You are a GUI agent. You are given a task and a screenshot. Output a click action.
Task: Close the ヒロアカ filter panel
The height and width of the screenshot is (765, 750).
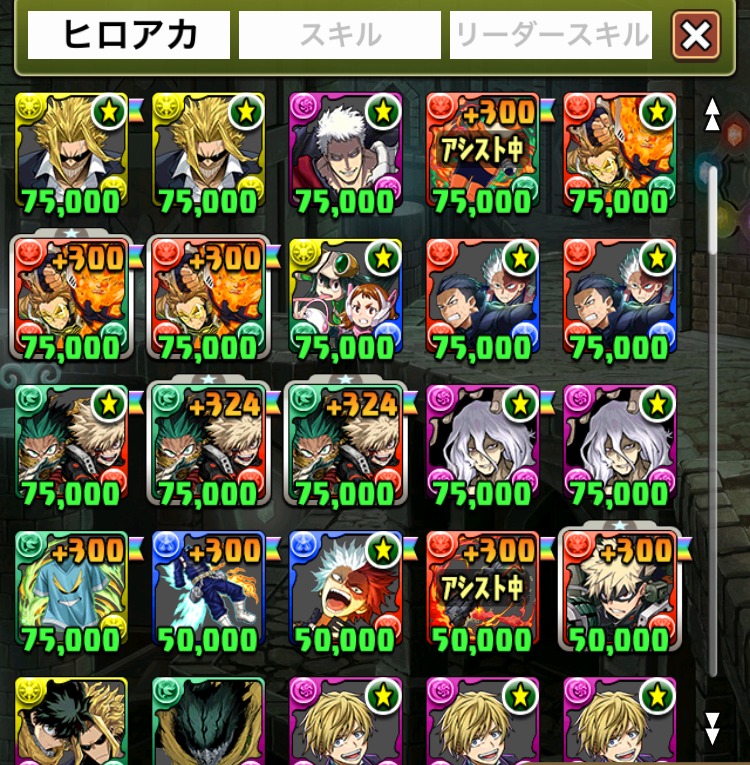point(695,37)
